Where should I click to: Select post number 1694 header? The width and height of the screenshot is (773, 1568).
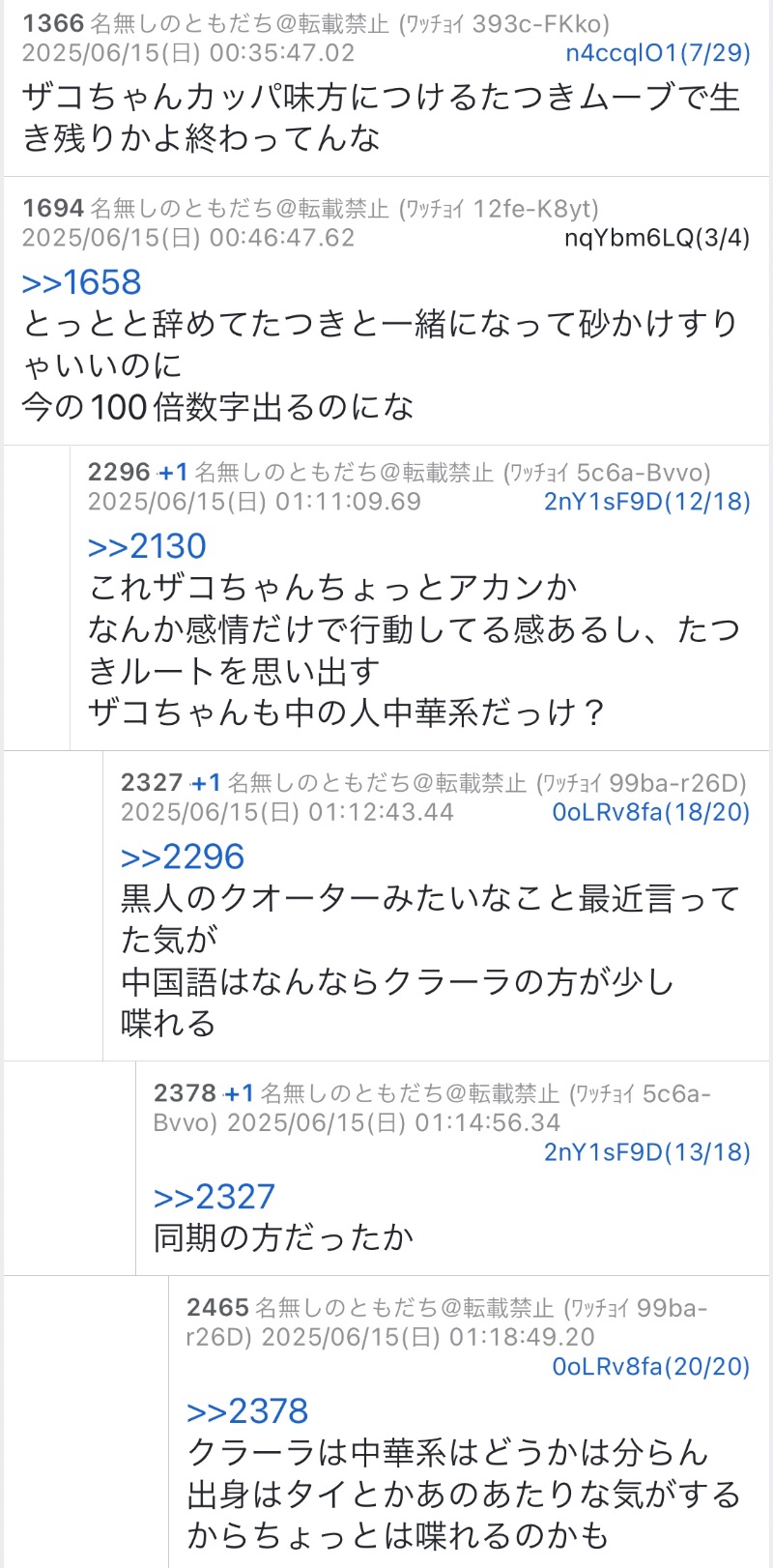tap(53, 208)
